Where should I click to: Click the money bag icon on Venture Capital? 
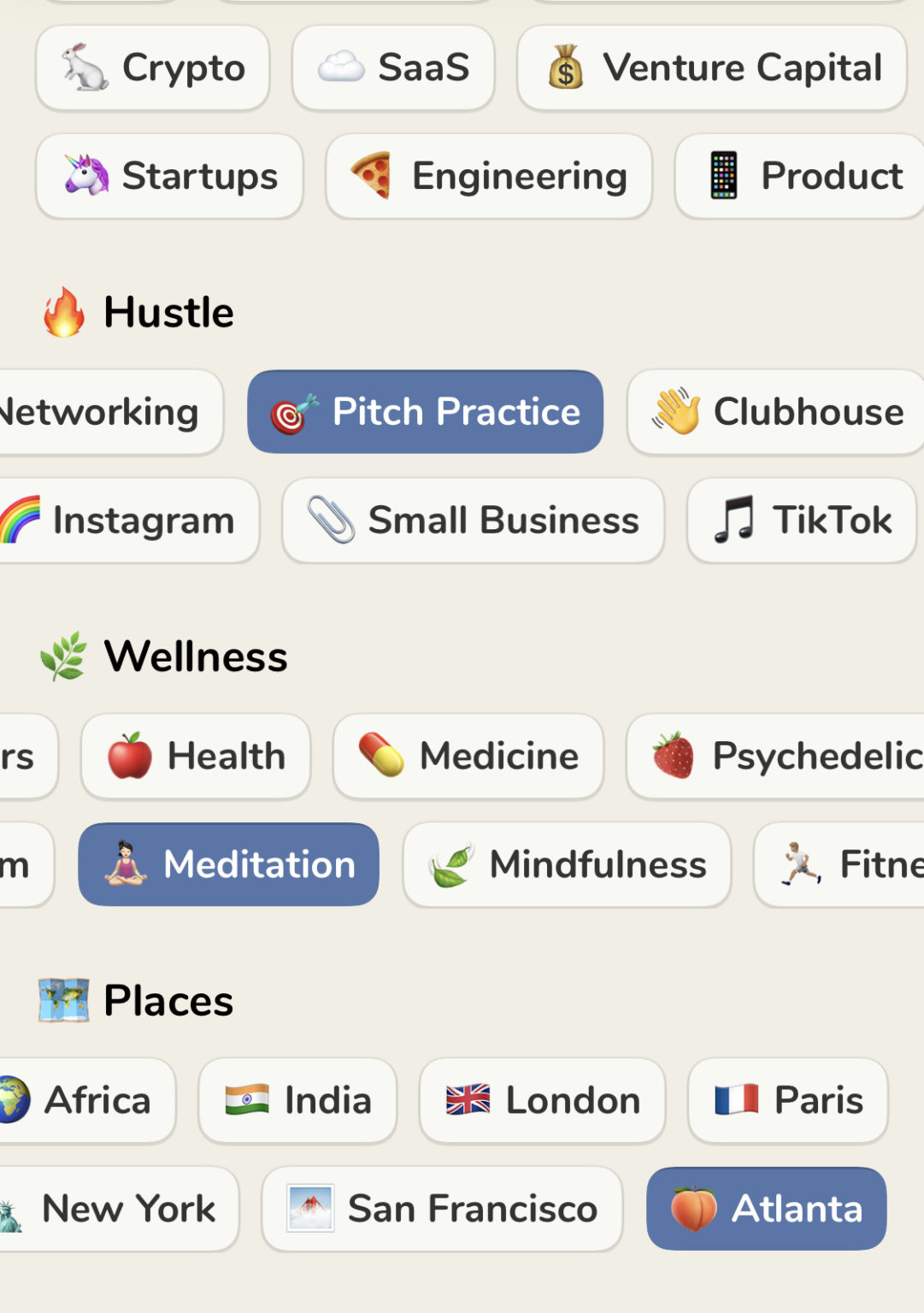(565, 68)
